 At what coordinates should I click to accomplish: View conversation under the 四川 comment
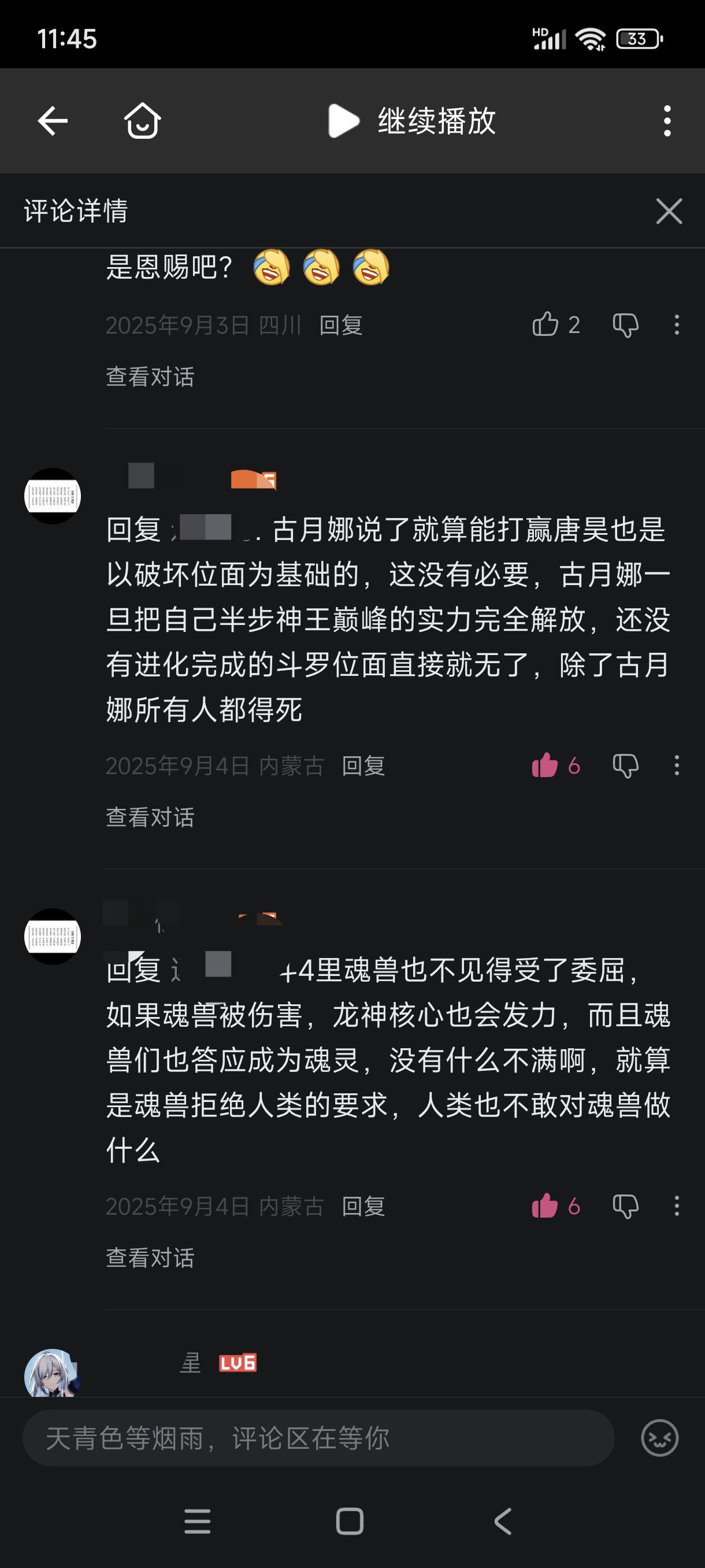point(150,377)
